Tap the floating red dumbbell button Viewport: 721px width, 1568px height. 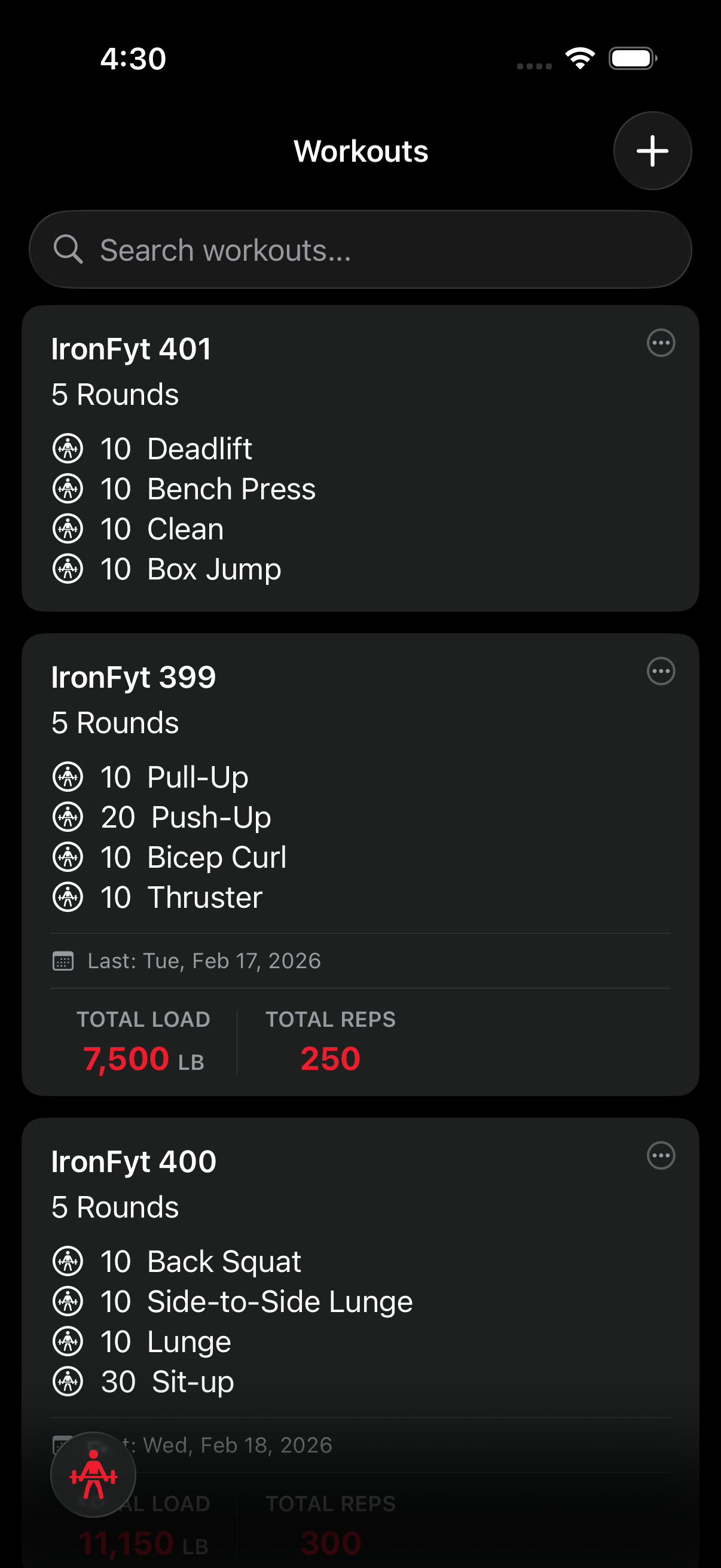click(x=94, y=1475)
